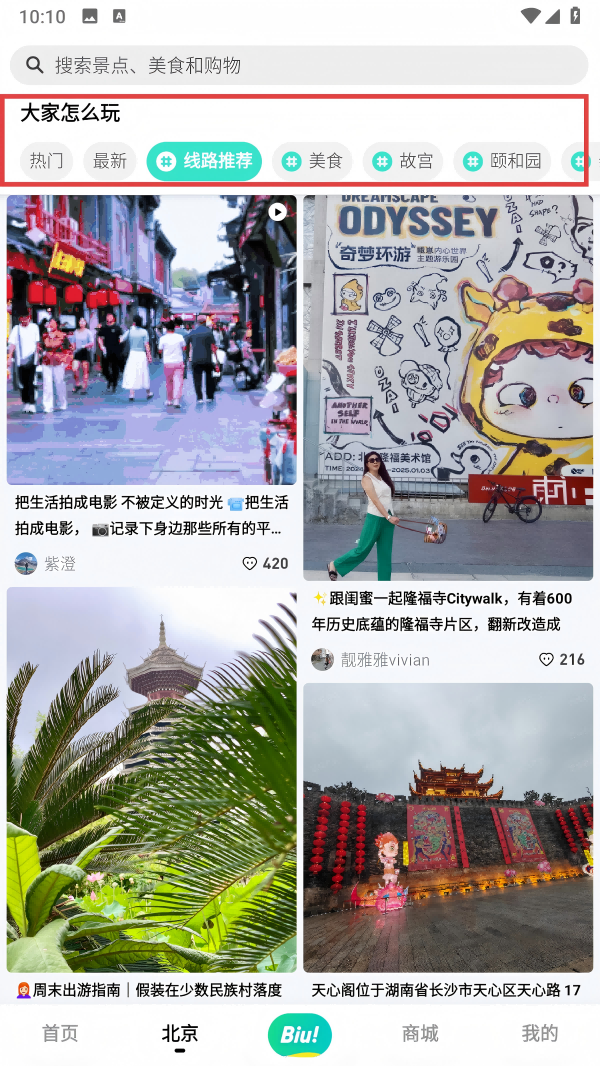This screenshot has height=1066, width=600.
Task: Like the post by 紫澄
Action: [x=250, y=563]
